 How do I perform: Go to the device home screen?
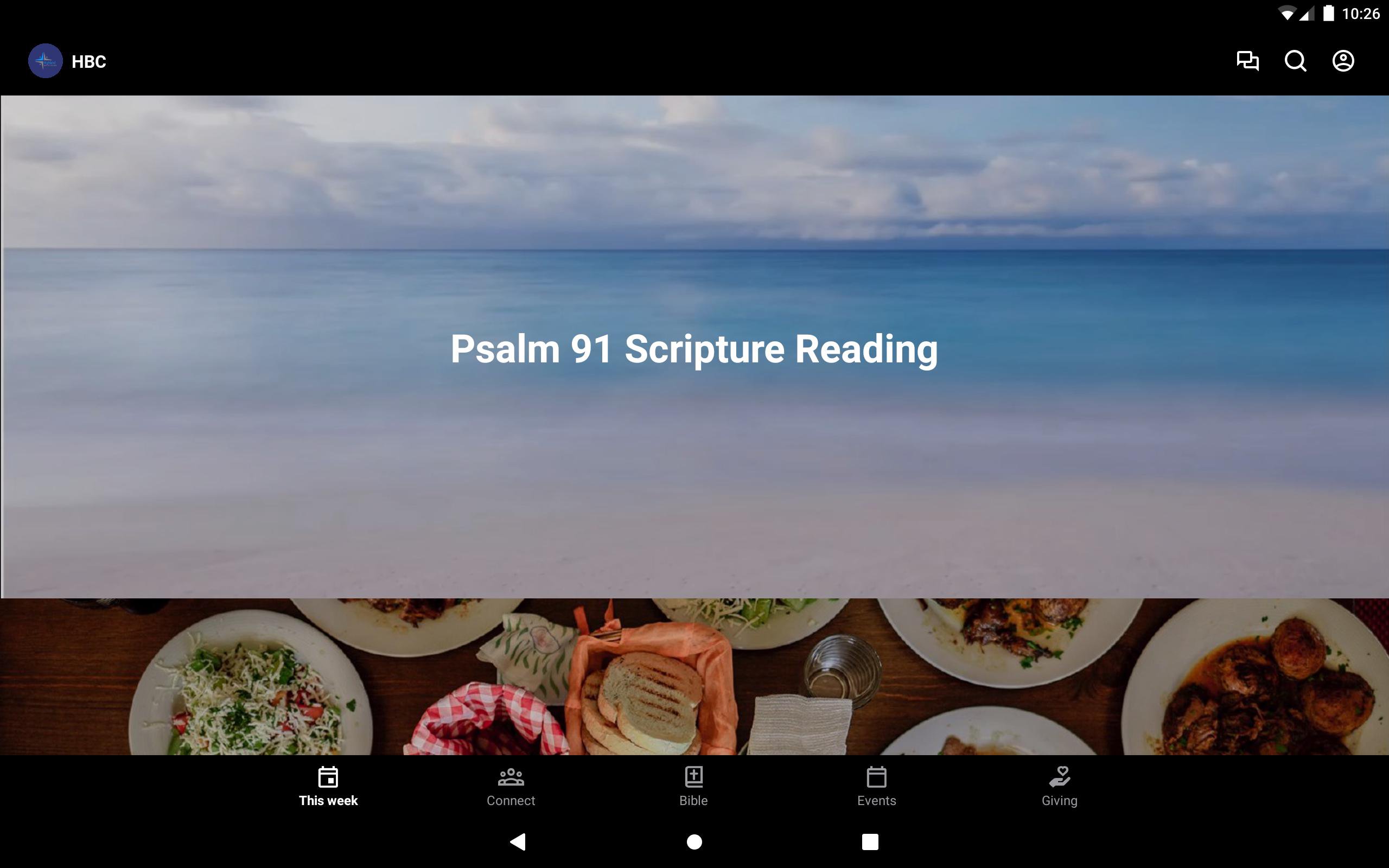pos(694,841)
